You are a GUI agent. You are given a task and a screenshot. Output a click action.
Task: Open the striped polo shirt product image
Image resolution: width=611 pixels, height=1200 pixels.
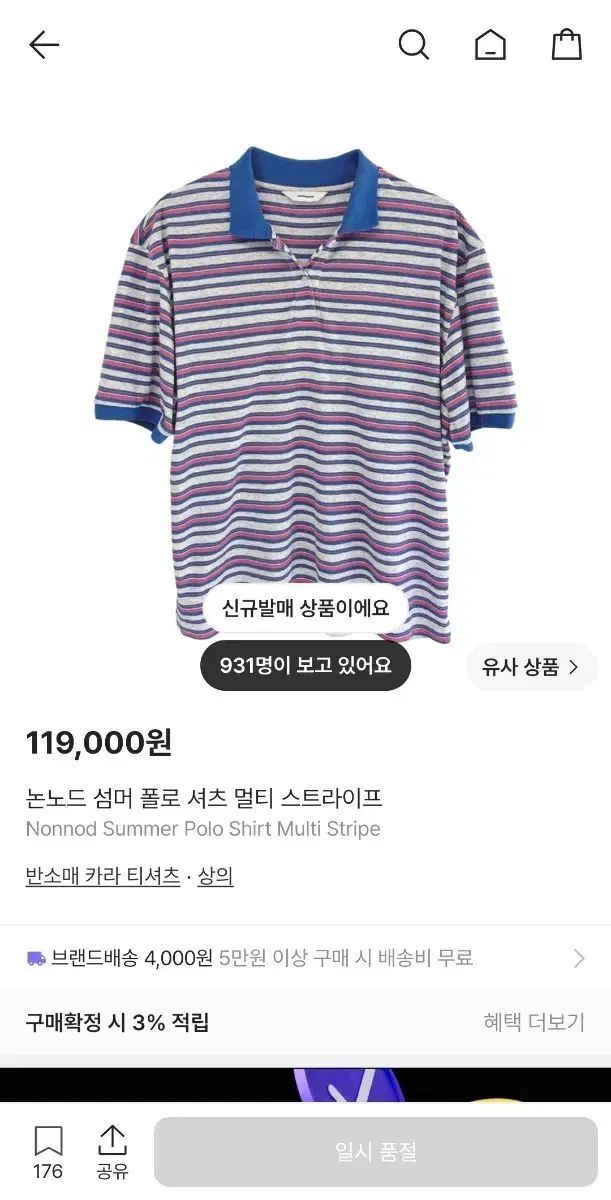305,395
